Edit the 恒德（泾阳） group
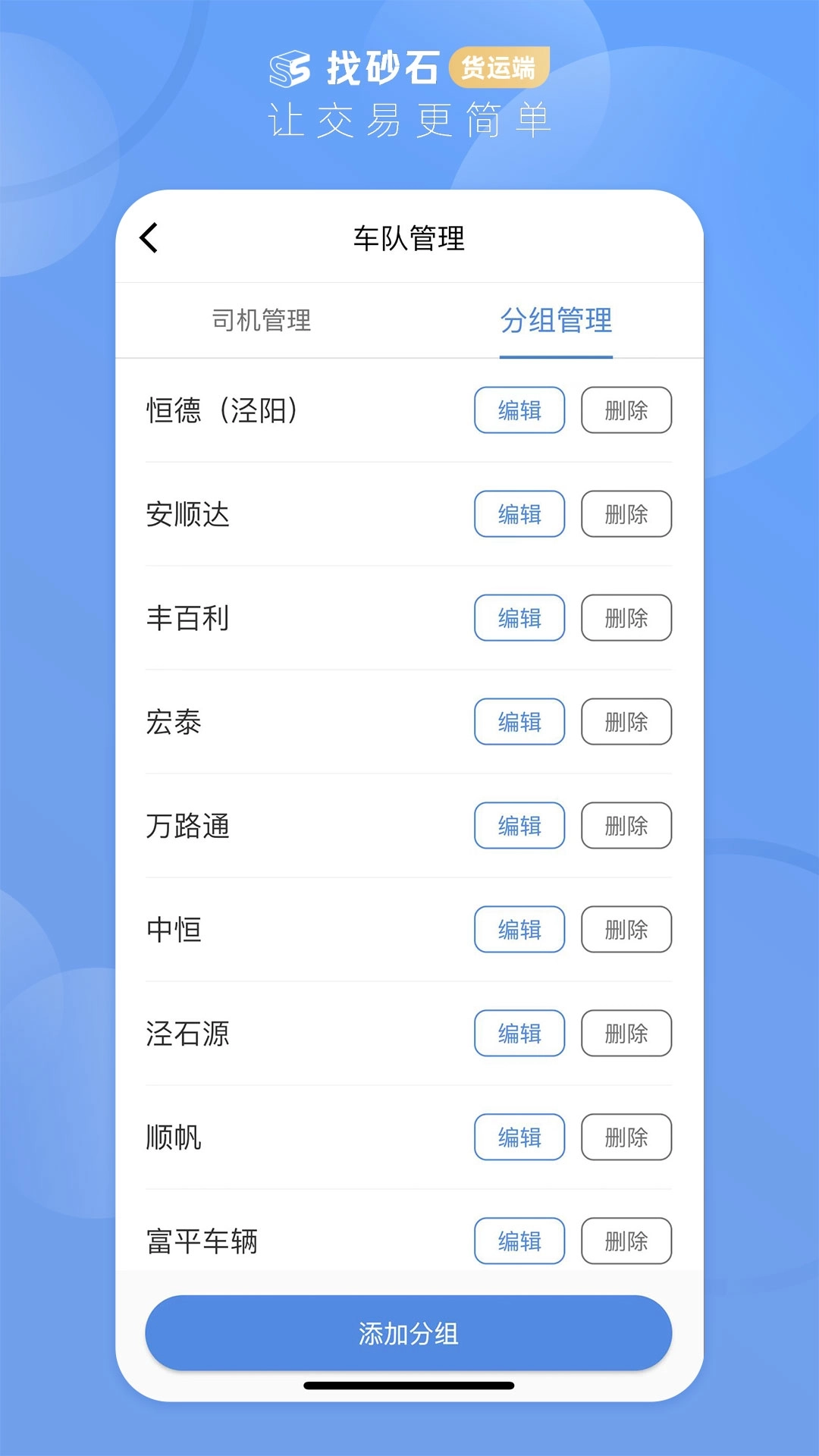This screenshot has height=1456, width=819. [x=519, y=410]
